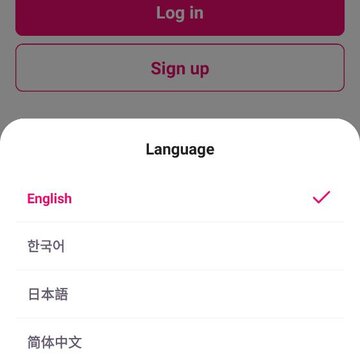Select English as the language
360x360 pixels.
coord(180,198)
